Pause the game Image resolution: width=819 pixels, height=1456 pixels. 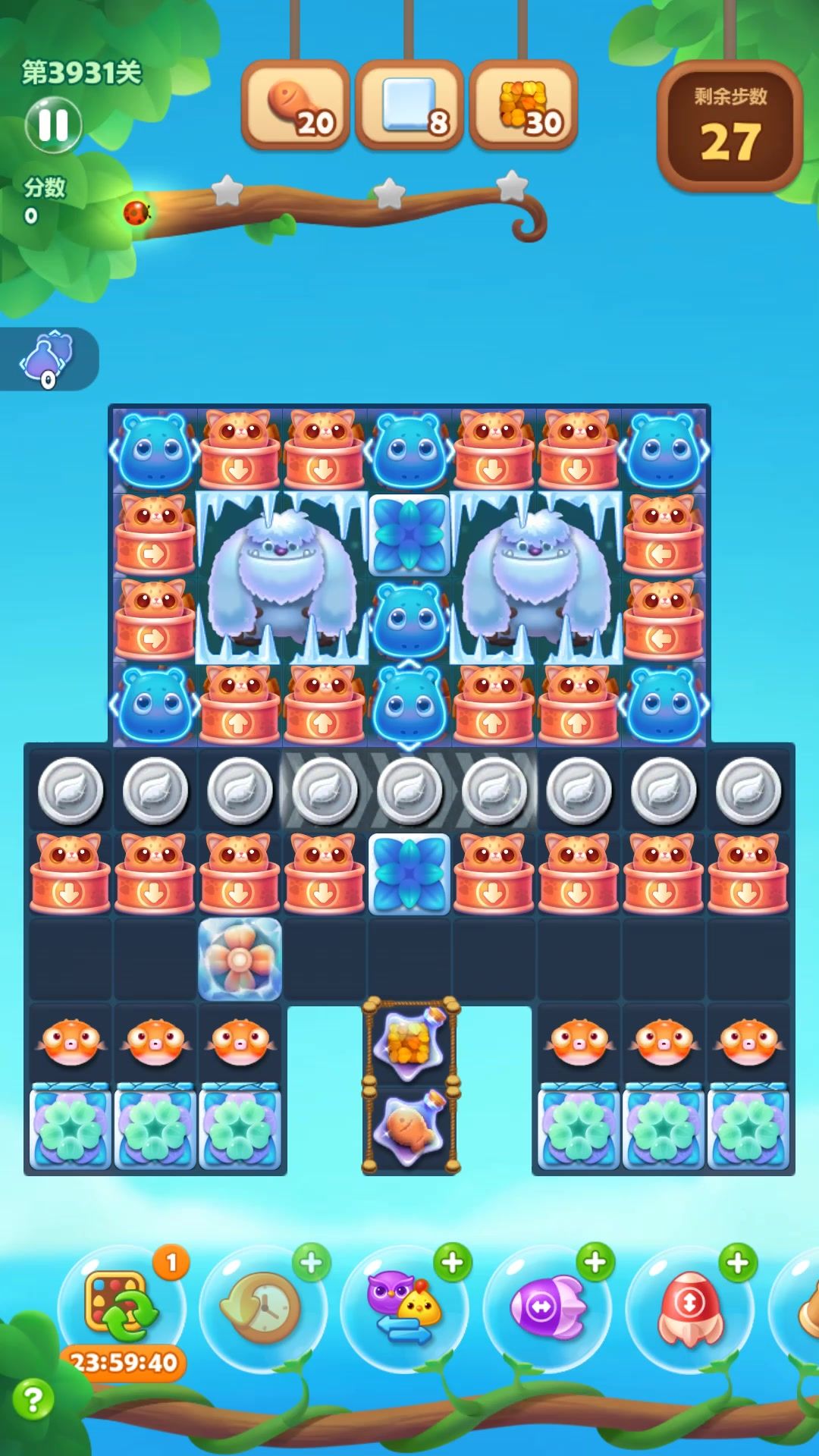coord(53,125)
